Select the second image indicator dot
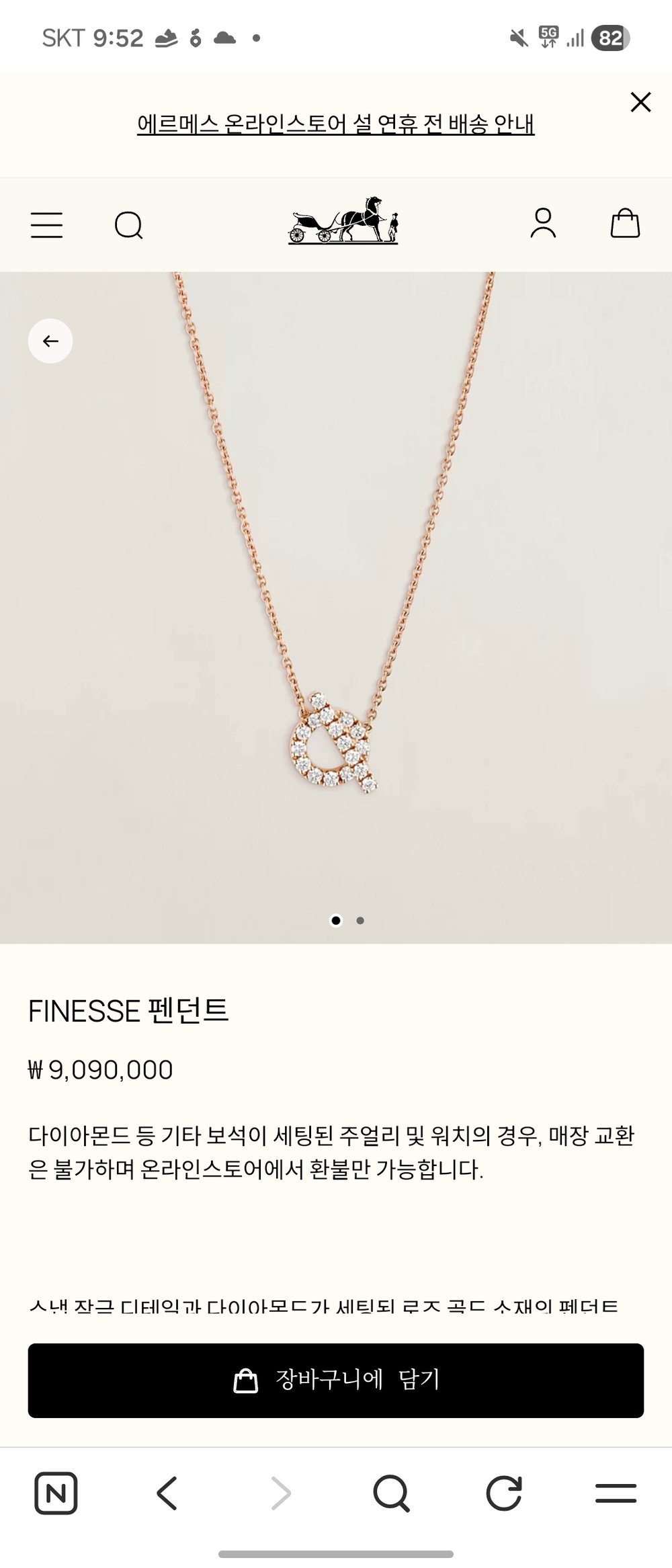The image size is (672, 1568). click(x=360, y=921)
